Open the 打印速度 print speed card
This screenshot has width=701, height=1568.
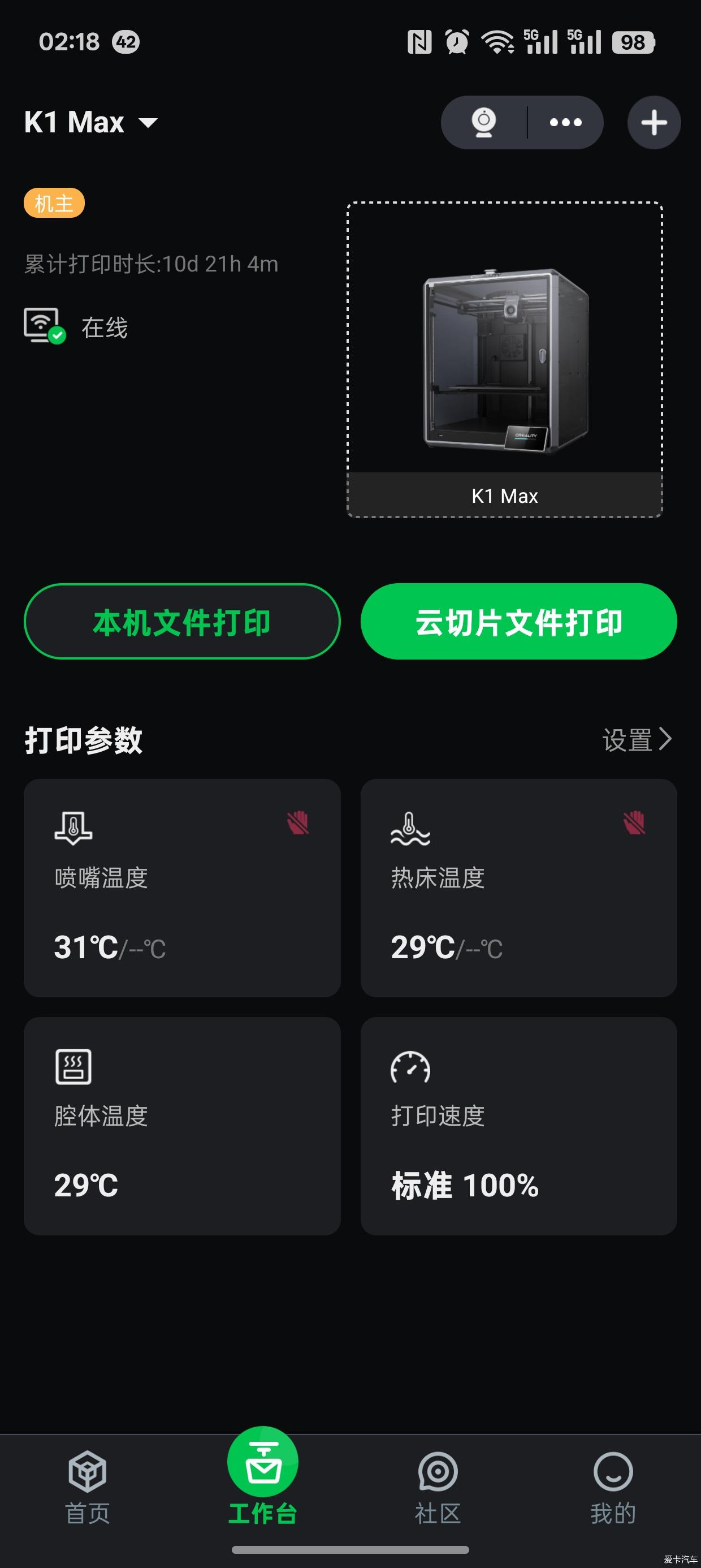(x=518, y=1126)
